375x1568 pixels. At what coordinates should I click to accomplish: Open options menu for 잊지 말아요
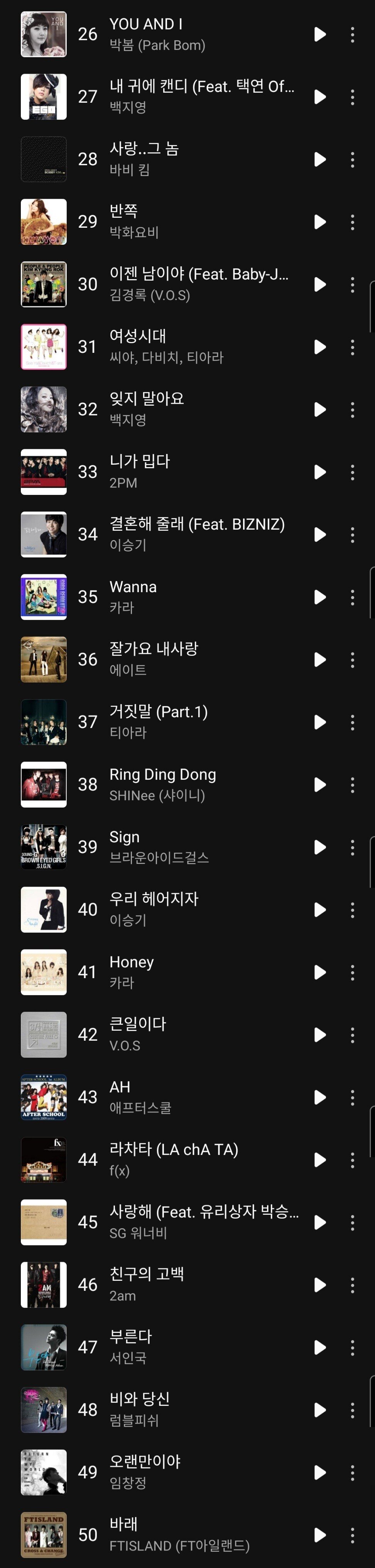tap(353, 410)
